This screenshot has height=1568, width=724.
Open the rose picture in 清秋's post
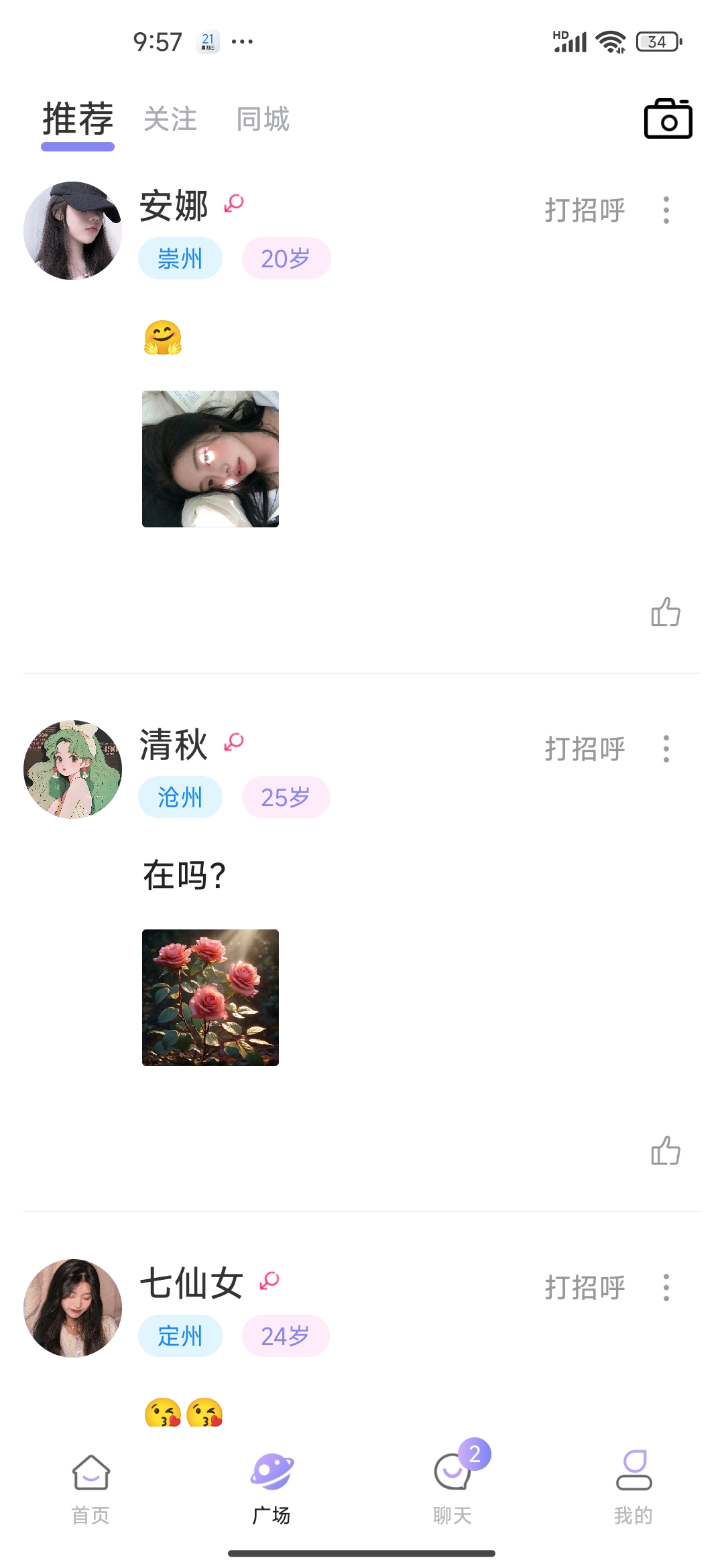click(x=210, y=998)
